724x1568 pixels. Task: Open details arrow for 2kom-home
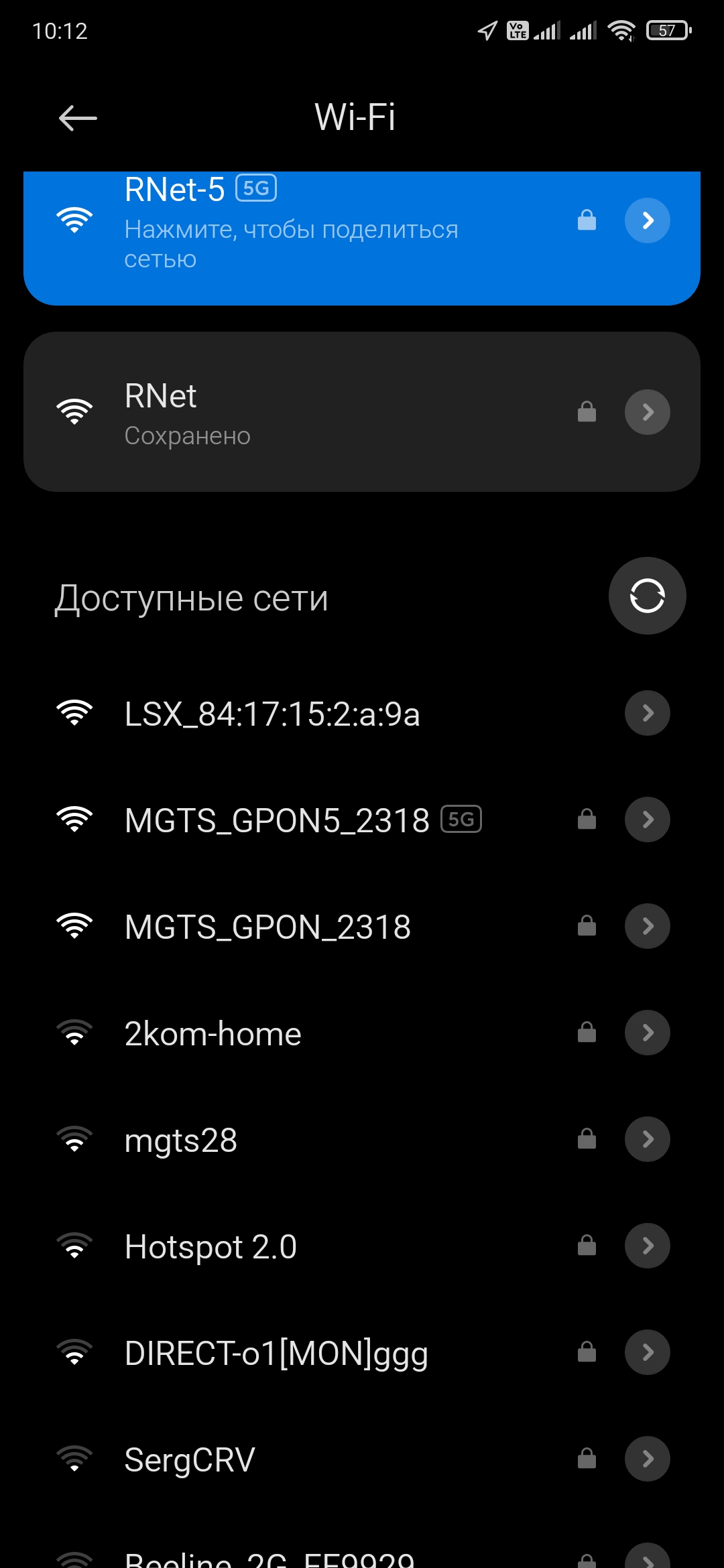[x=647, y=1033]
